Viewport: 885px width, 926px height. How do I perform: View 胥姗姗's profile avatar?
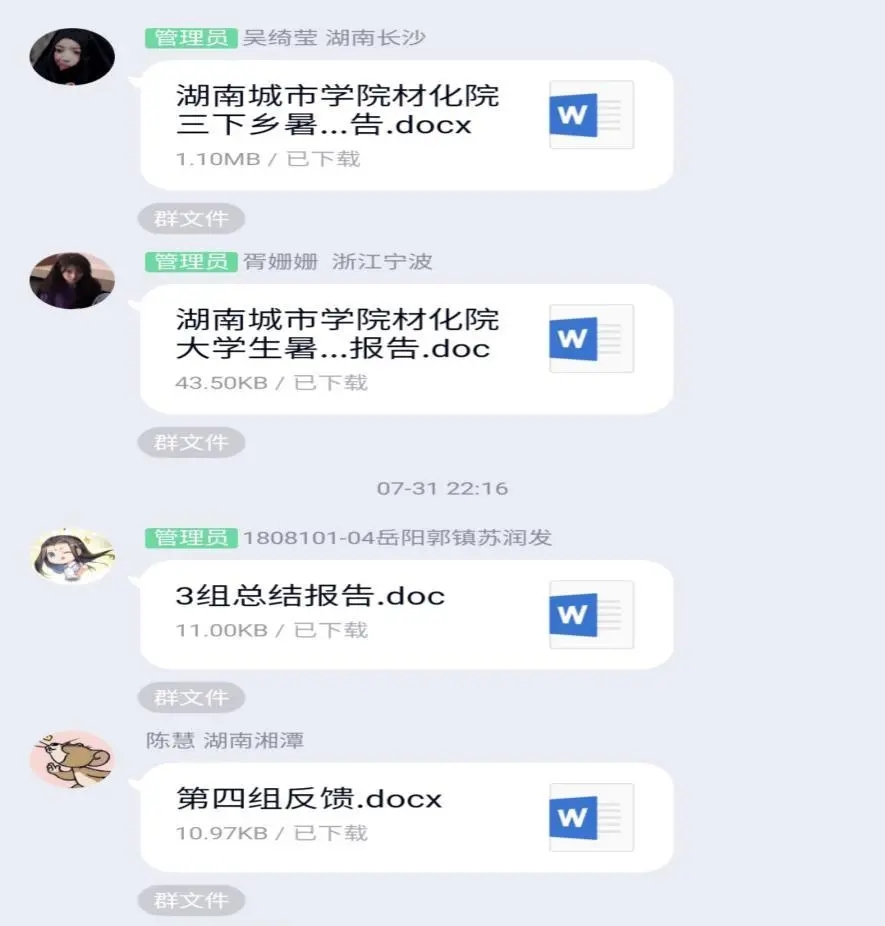pos(72,280)
